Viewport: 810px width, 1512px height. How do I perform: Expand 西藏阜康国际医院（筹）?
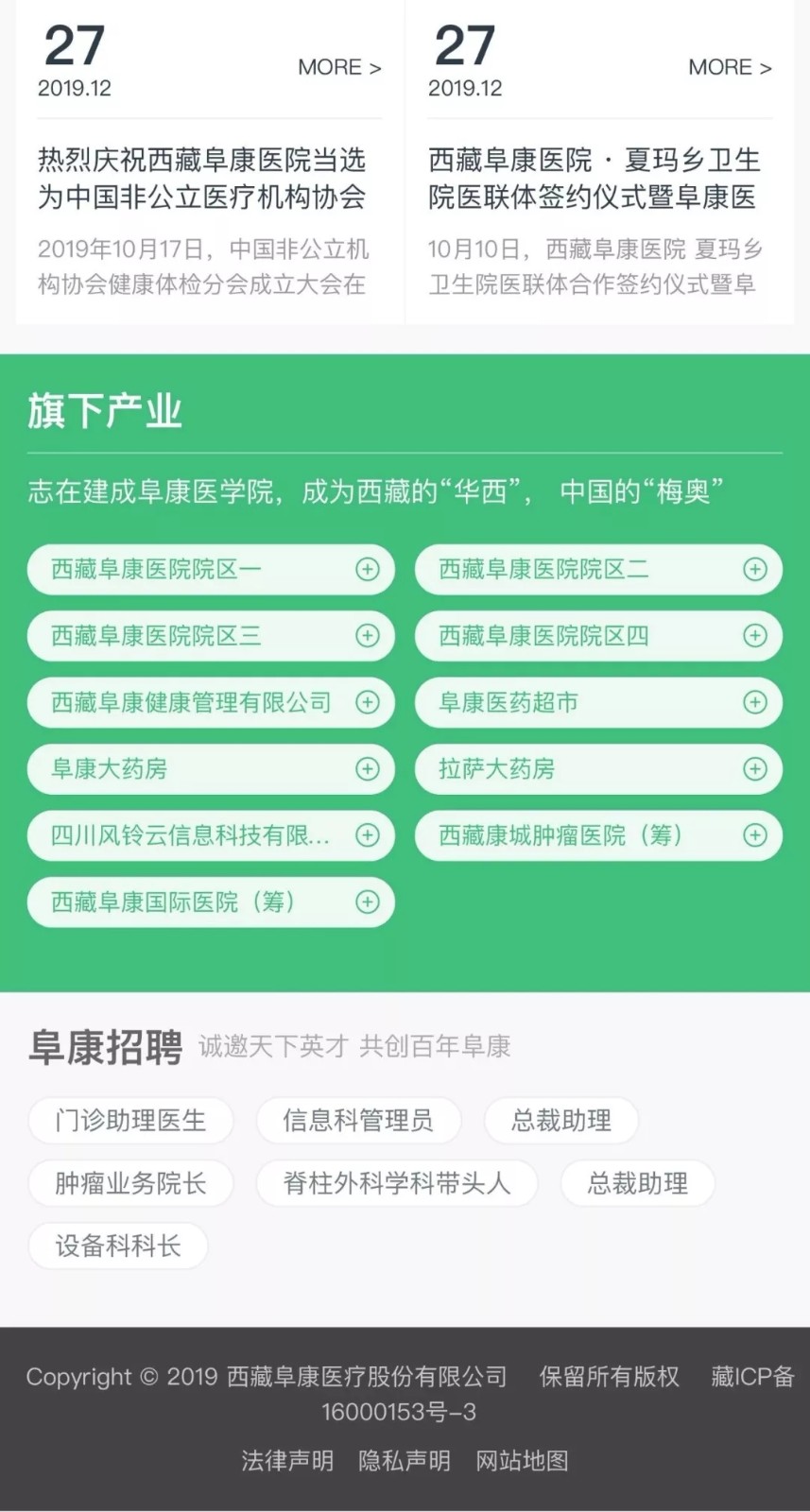tap(367, 902)
